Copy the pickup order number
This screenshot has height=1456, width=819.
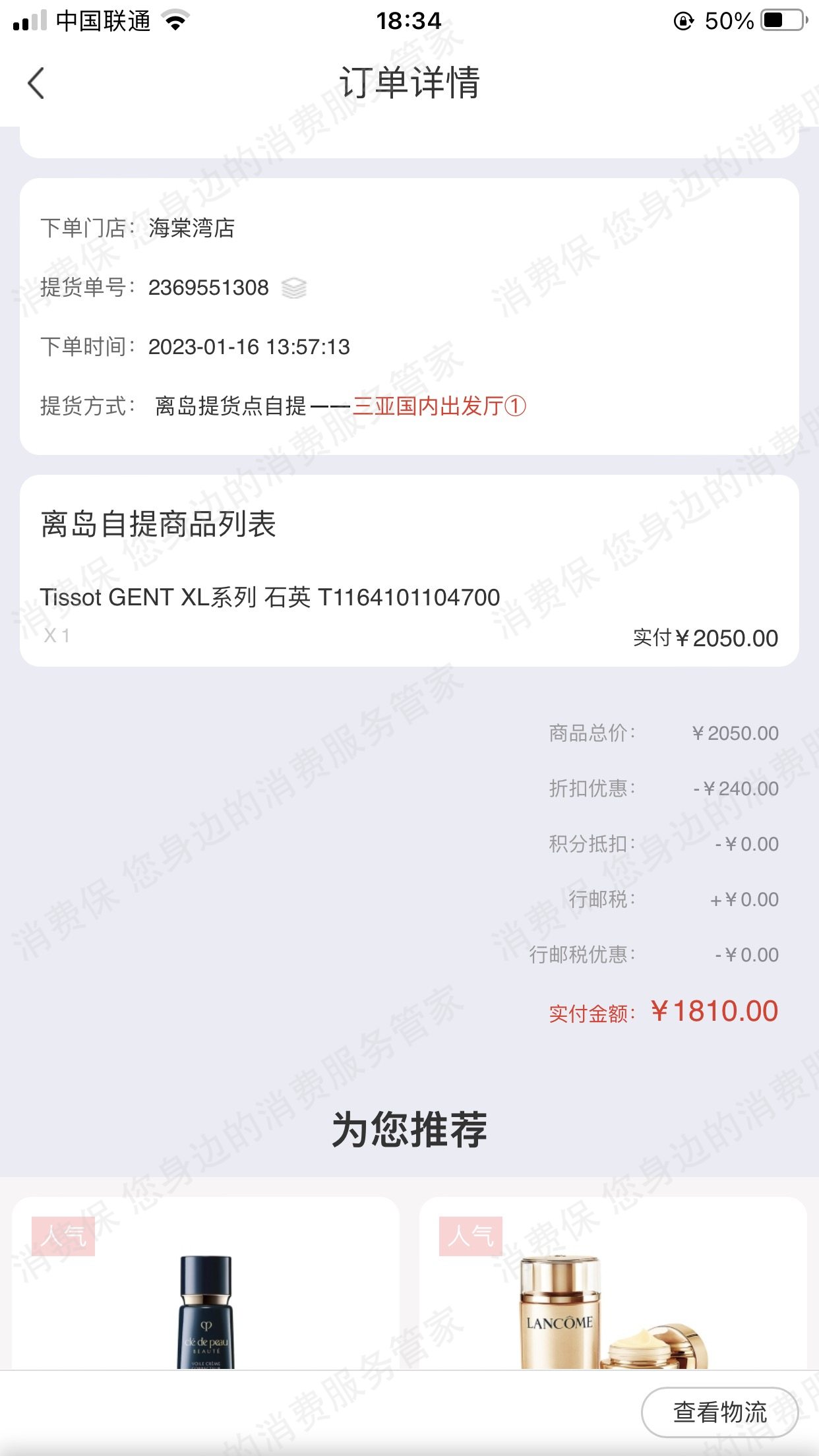click(x=293, y=288)
